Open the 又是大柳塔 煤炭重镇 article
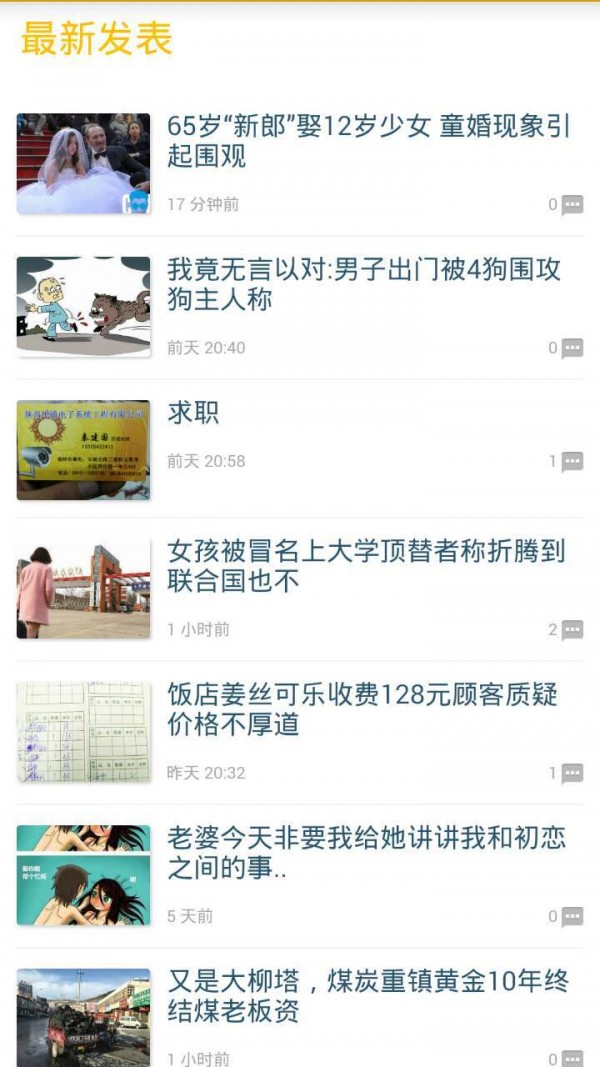600x1067 pixels. coord(368,996)
